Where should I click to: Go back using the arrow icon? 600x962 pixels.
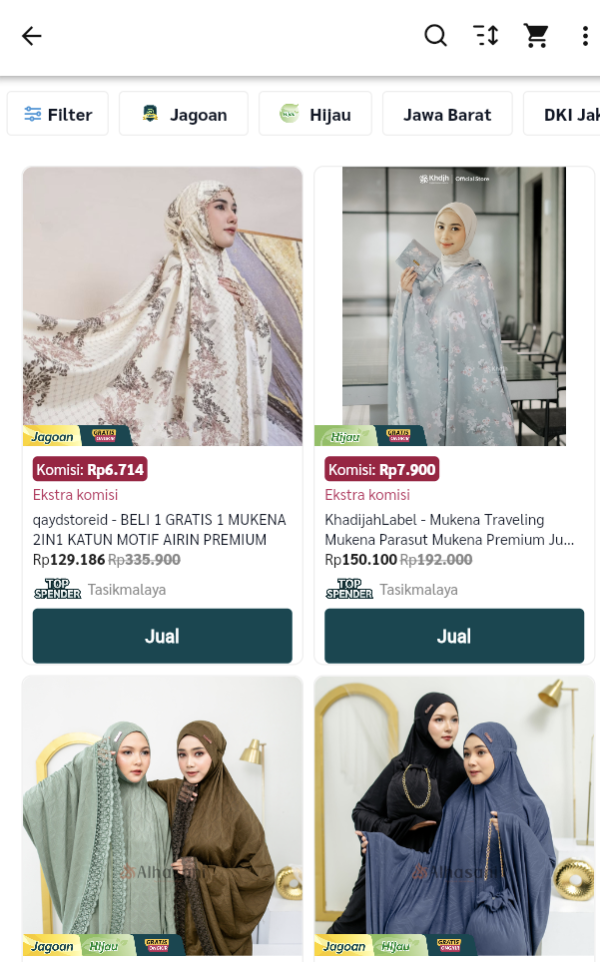[32, 36]
